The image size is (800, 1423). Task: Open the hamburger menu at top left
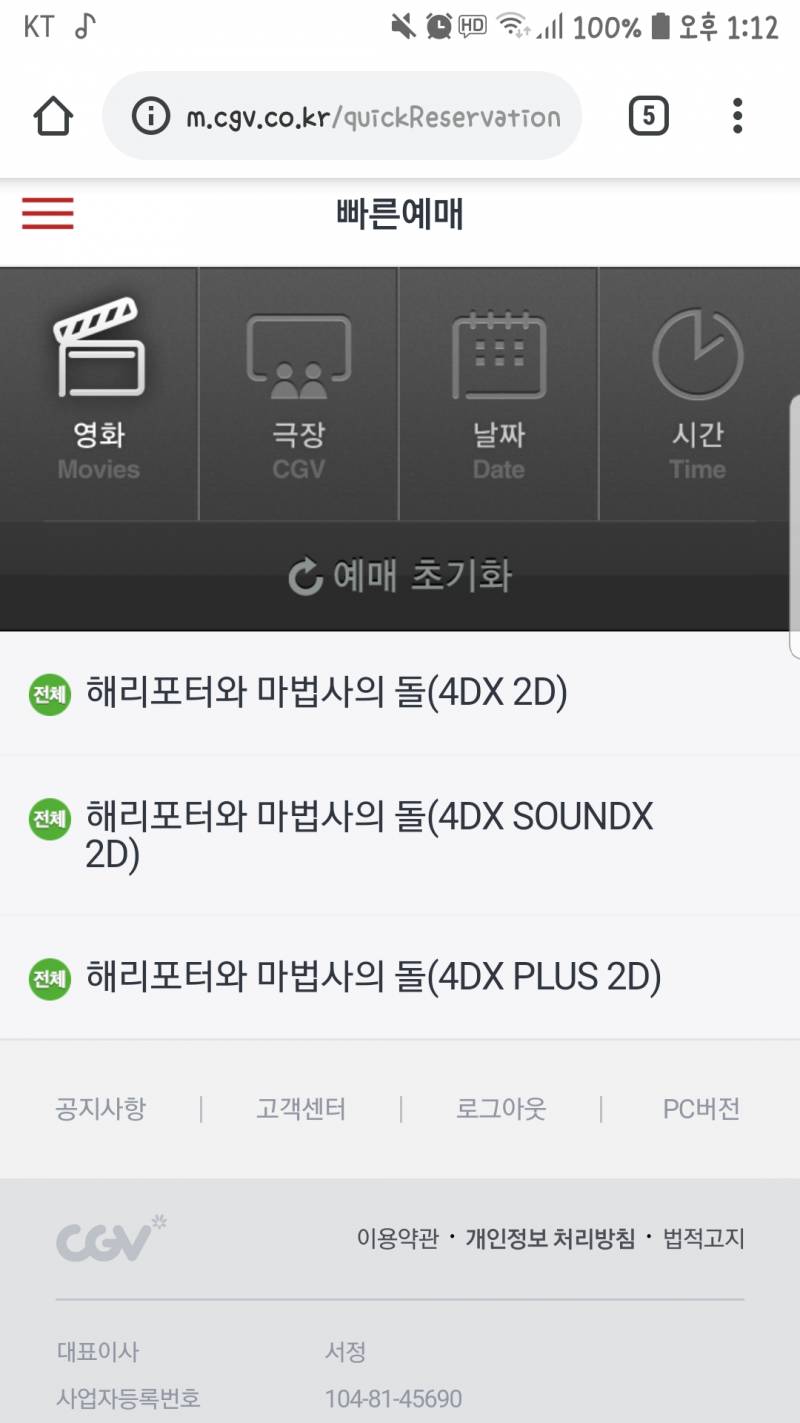coord(46,214)
